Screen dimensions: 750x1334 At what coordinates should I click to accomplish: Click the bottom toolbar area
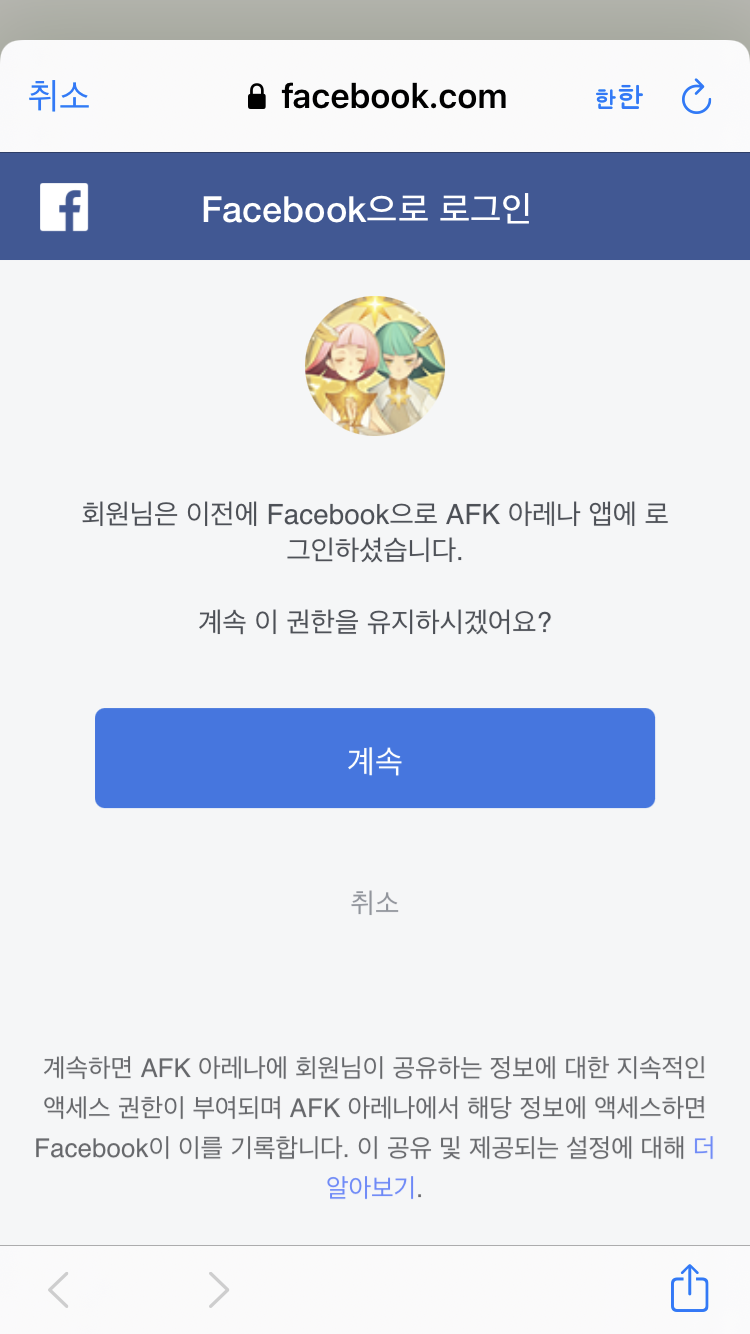click(x=375, y=1289)
